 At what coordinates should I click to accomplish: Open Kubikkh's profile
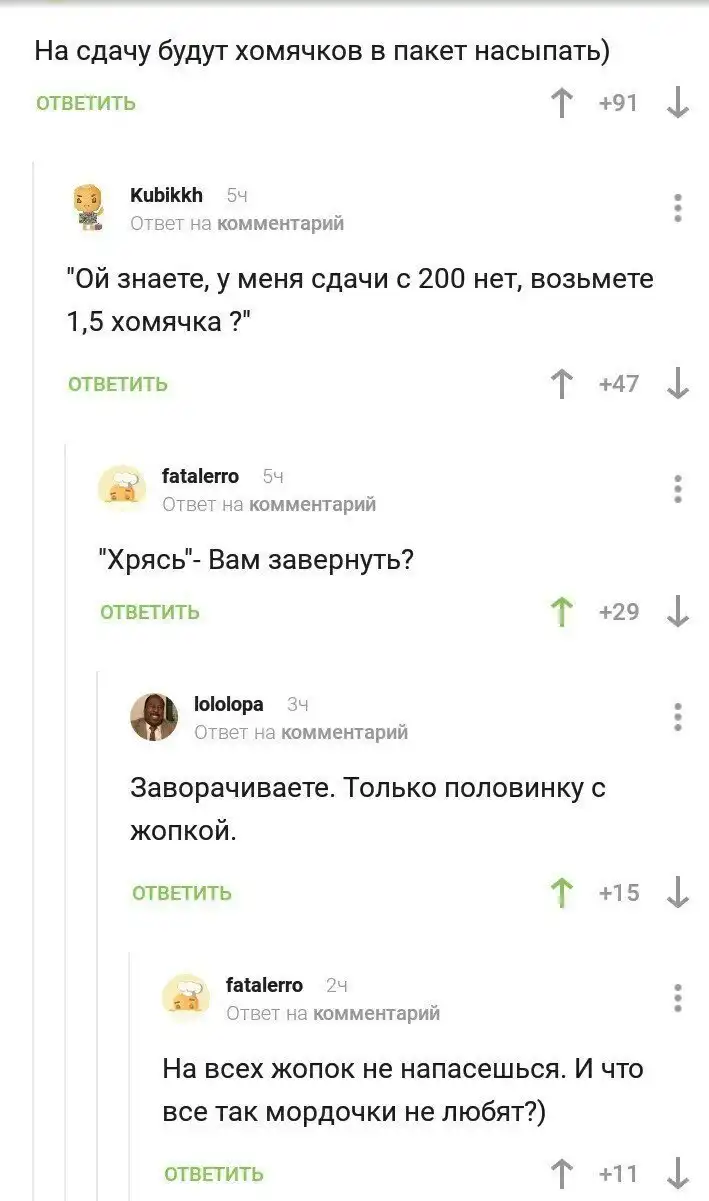(x=166, y=195)
